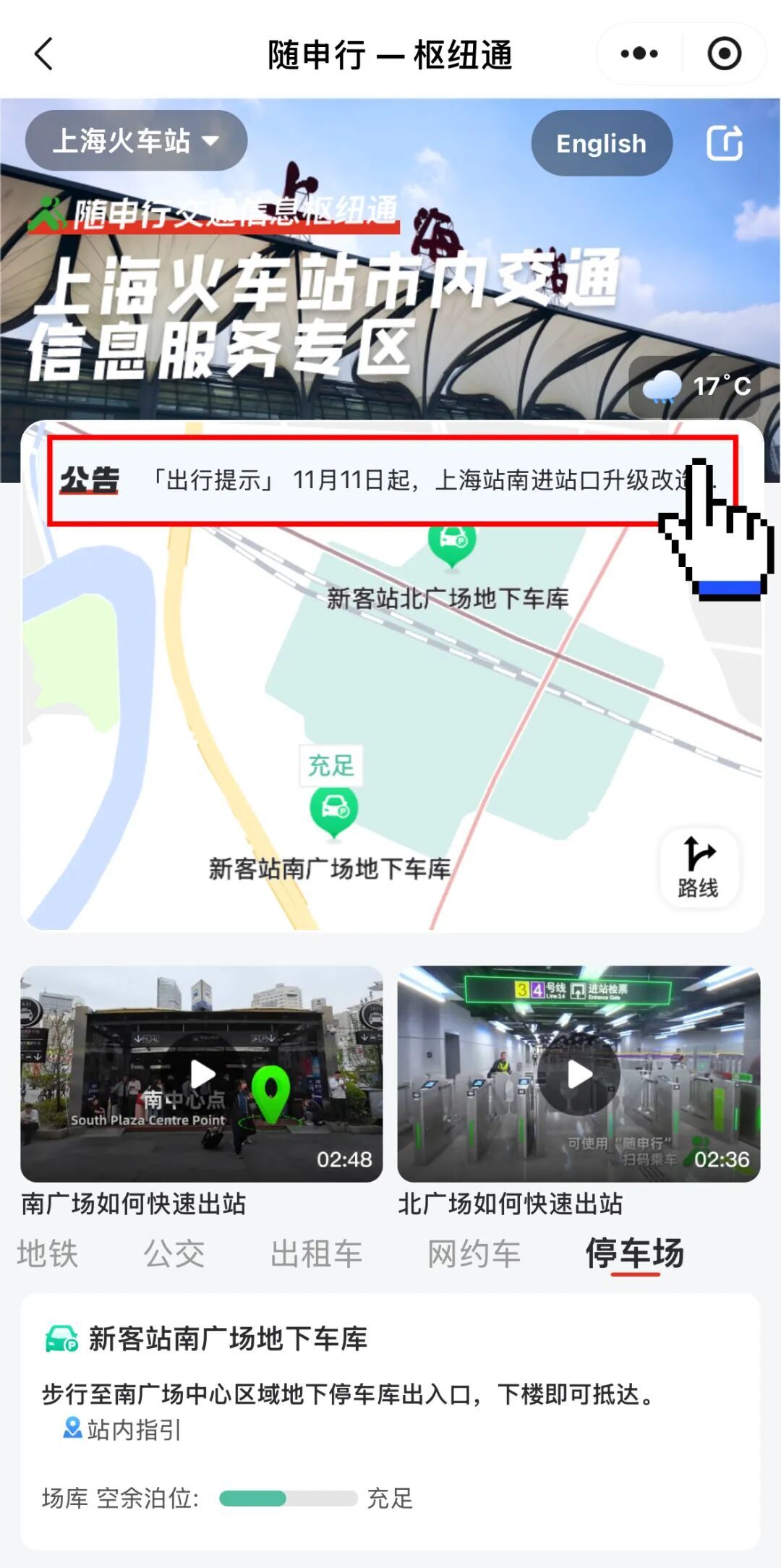Switch to the 网约车 tab
Screen dimensions: 781x1568
(x=474, y=1253)
